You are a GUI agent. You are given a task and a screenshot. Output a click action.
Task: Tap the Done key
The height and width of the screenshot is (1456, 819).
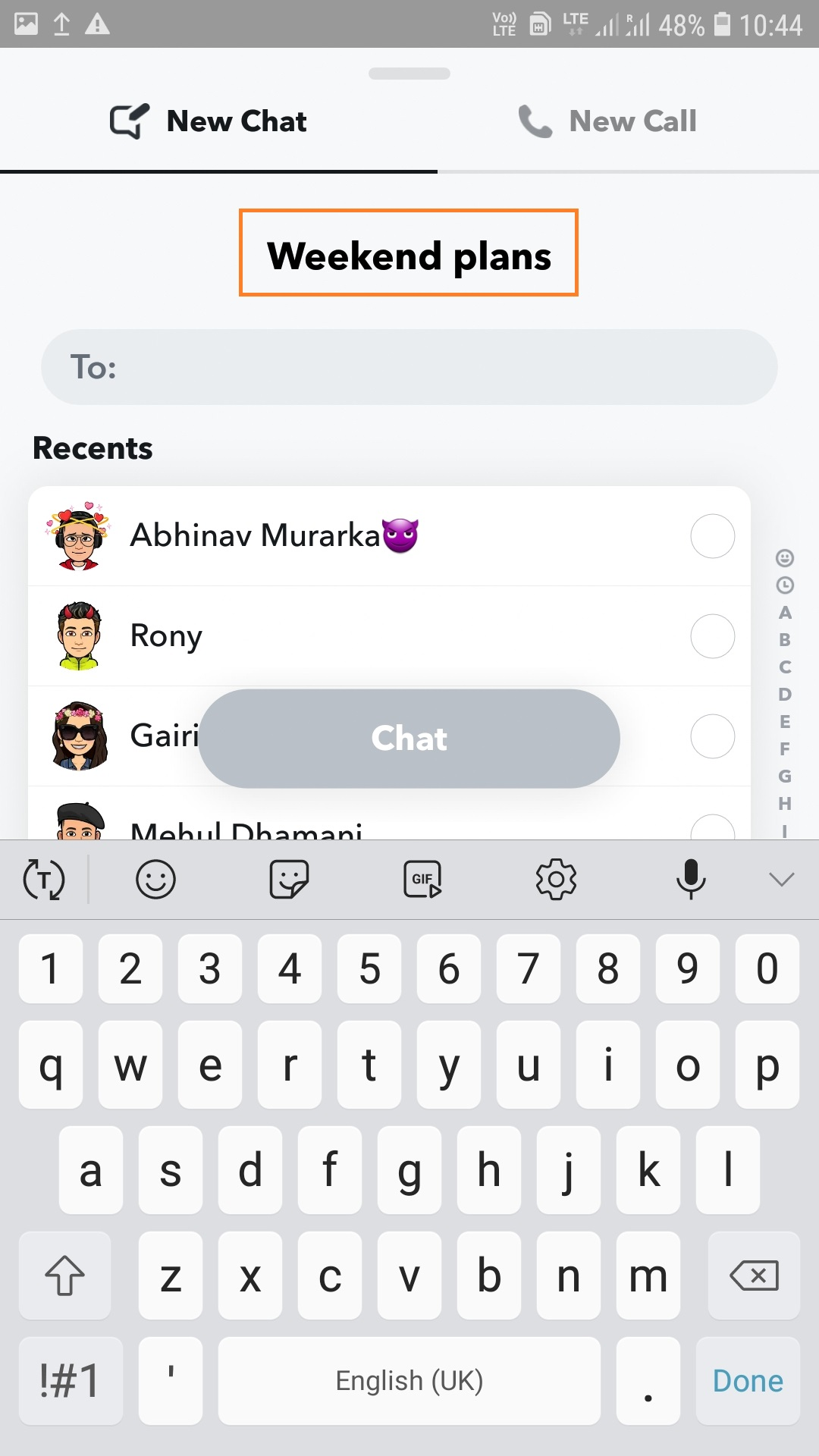coord(748,1381)
